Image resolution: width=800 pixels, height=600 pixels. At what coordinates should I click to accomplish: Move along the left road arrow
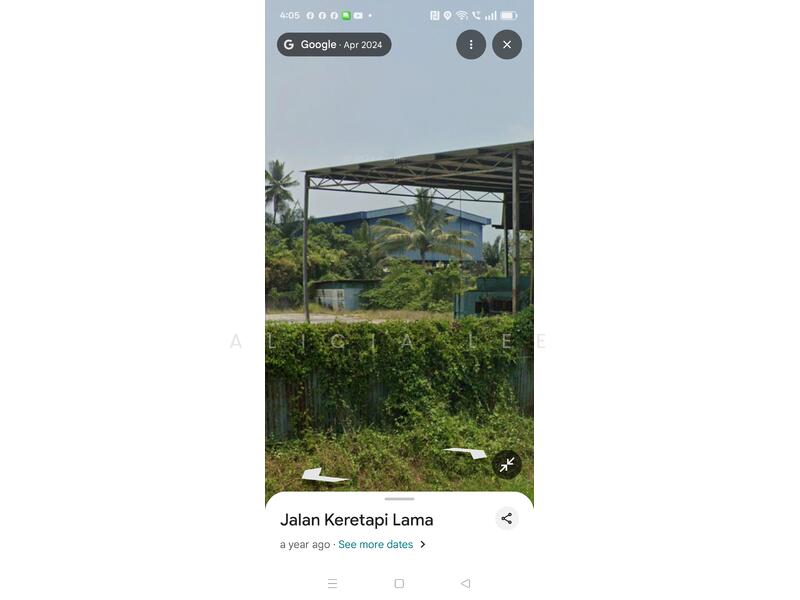click(x=324, y=476)
